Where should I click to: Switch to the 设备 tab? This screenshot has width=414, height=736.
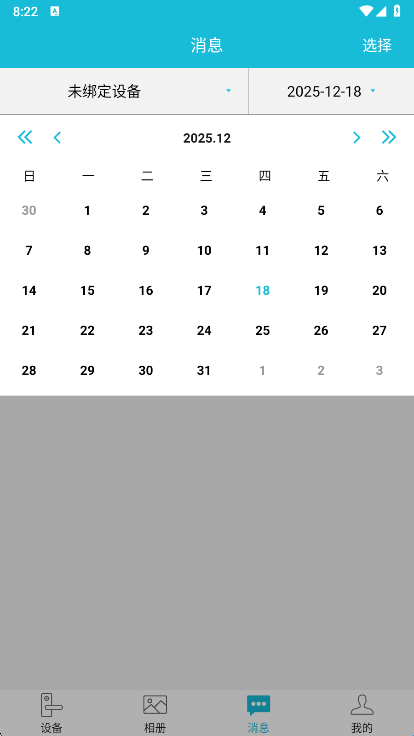(x=52, y=713)
